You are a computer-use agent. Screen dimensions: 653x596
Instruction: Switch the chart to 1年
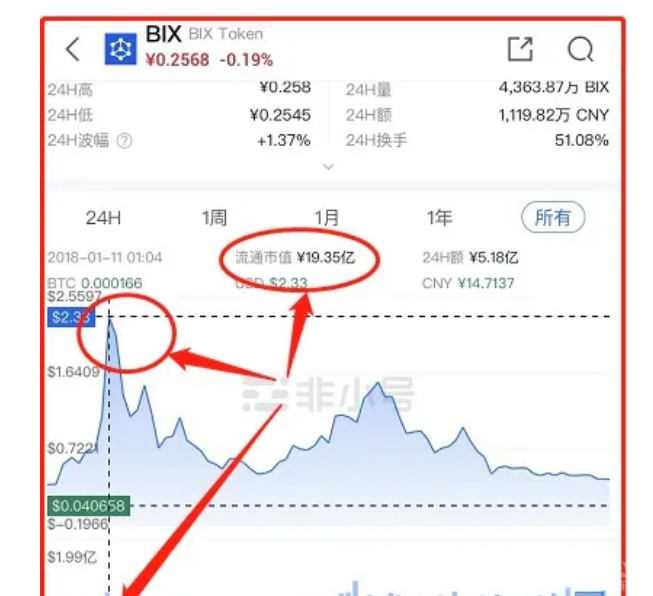pos(439,217)
